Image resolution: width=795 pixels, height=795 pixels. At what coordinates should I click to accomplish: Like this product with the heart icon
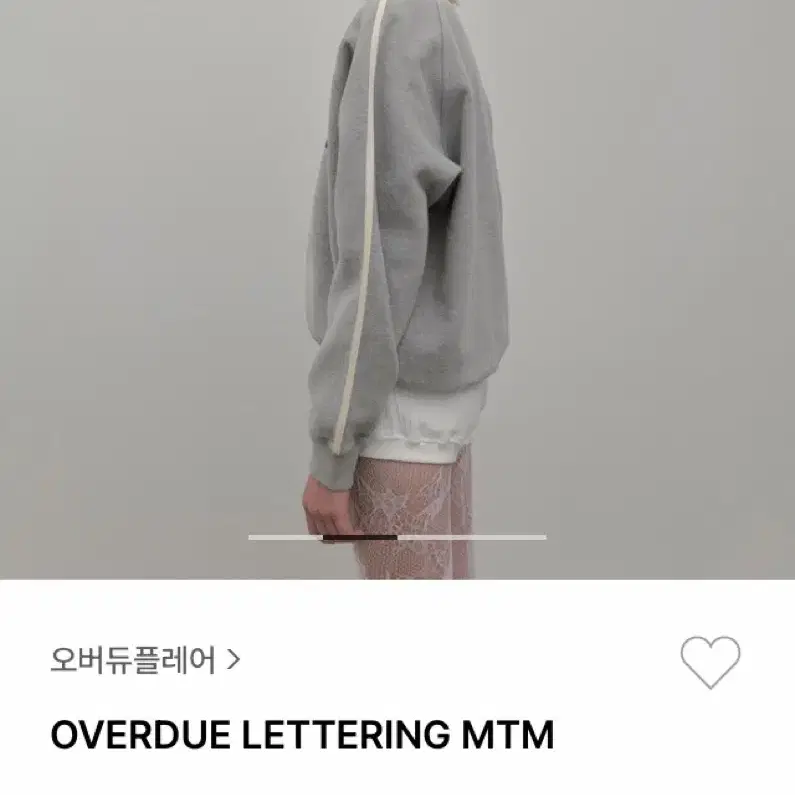[710, 662]
